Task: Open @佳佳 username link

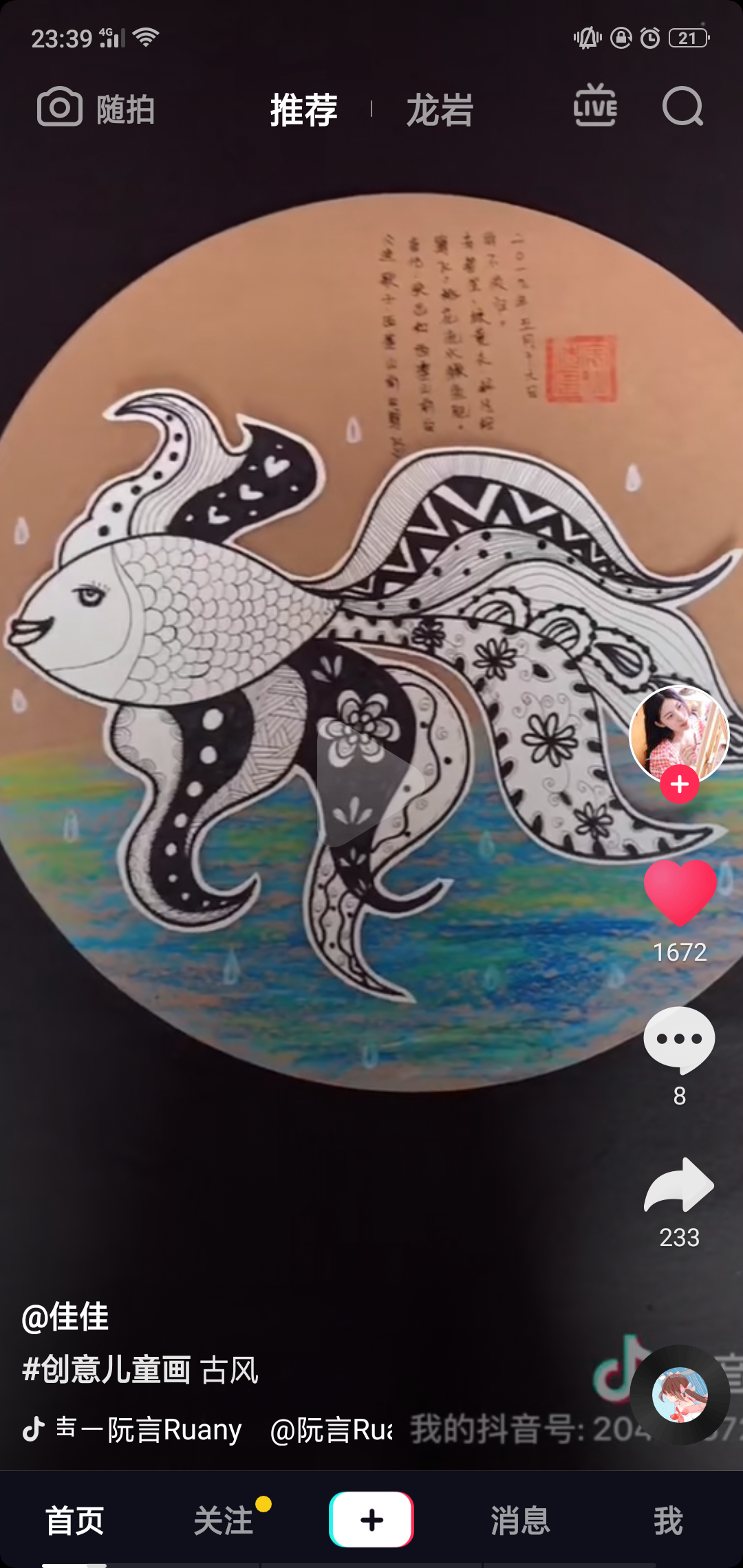Action: (65, 1317)
